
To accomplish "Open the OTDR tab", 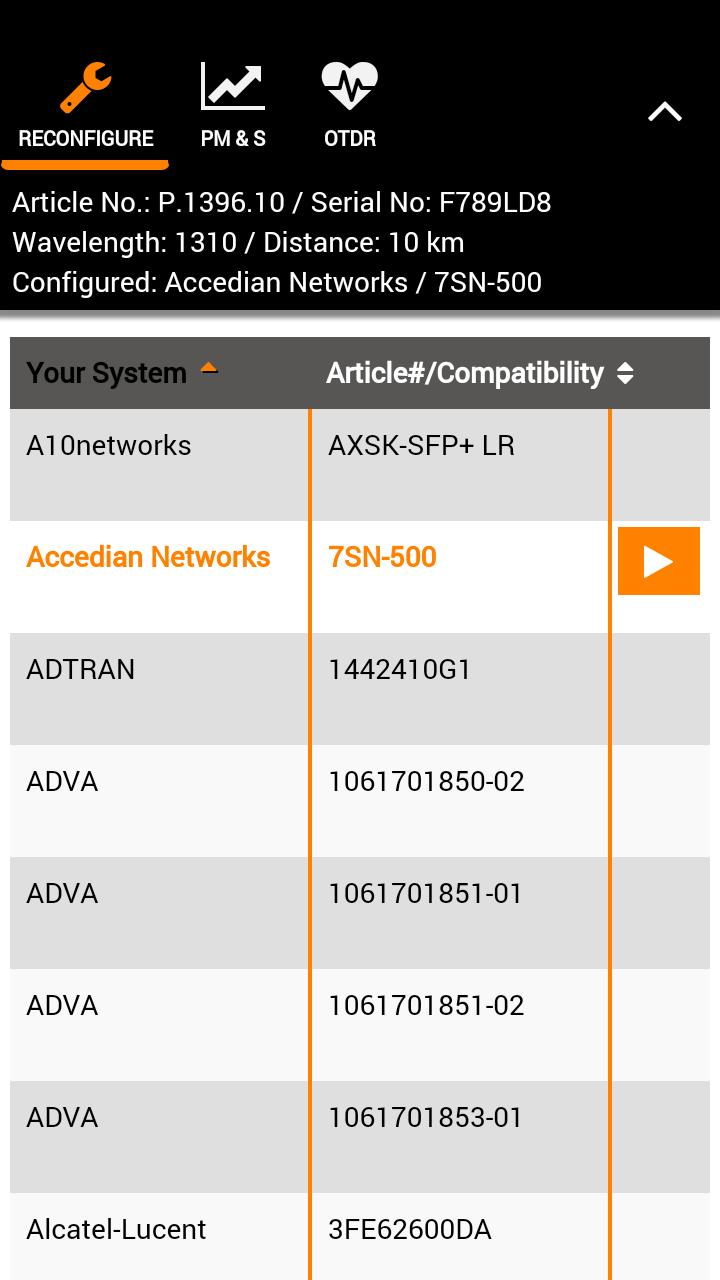I will (x=350, y=106).
